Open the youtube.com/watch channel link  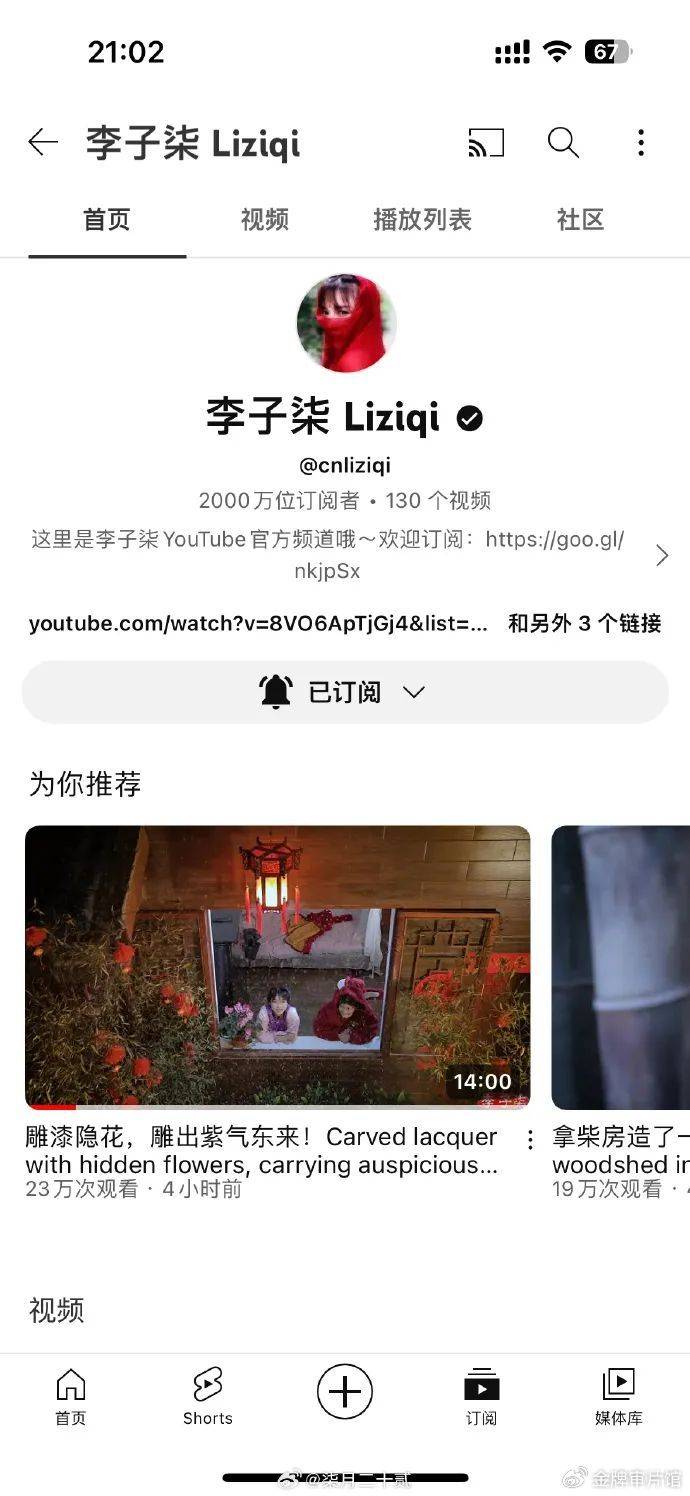pos(258,624)
